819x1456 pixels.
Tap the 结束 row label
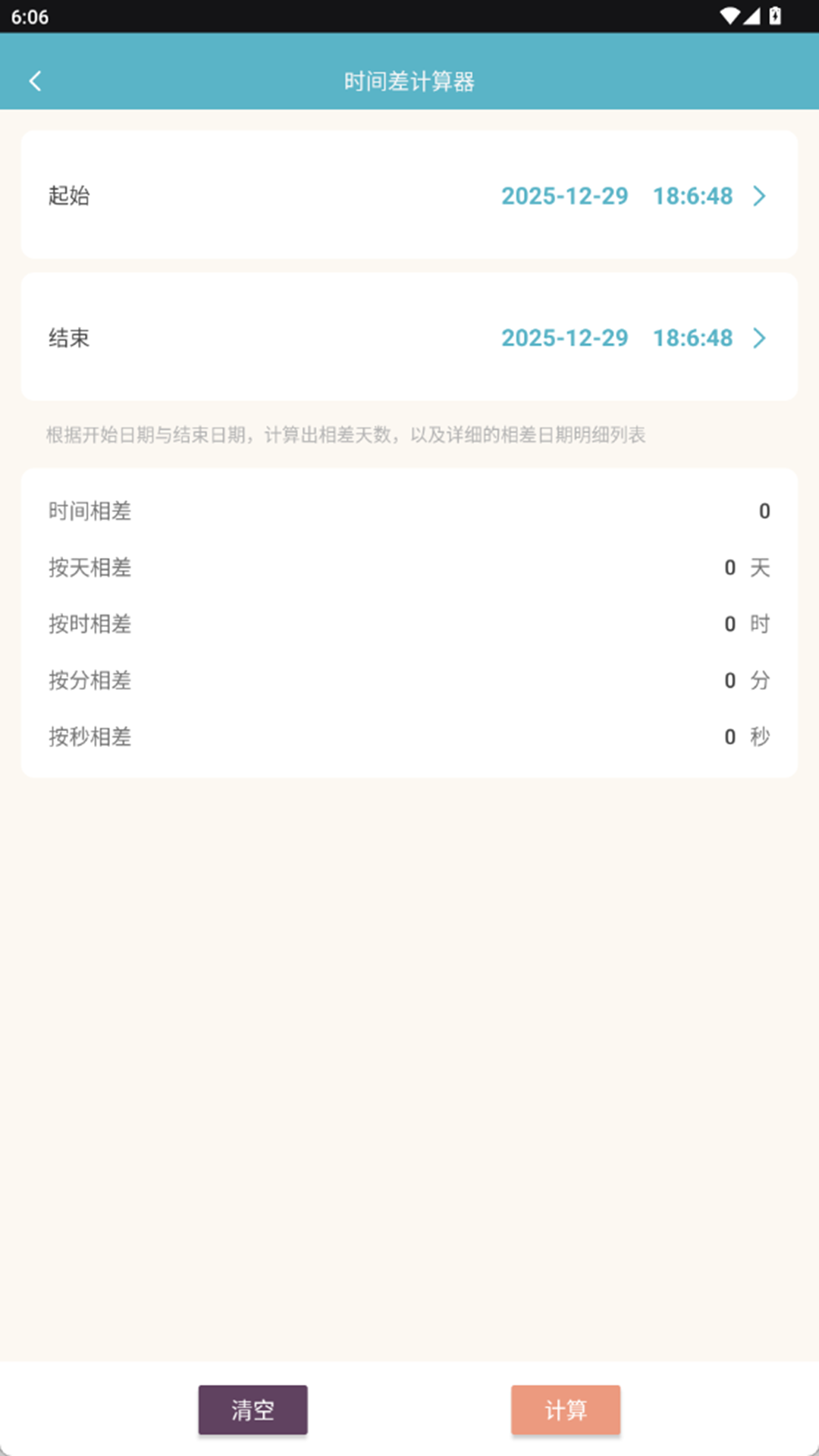[67, 338]
